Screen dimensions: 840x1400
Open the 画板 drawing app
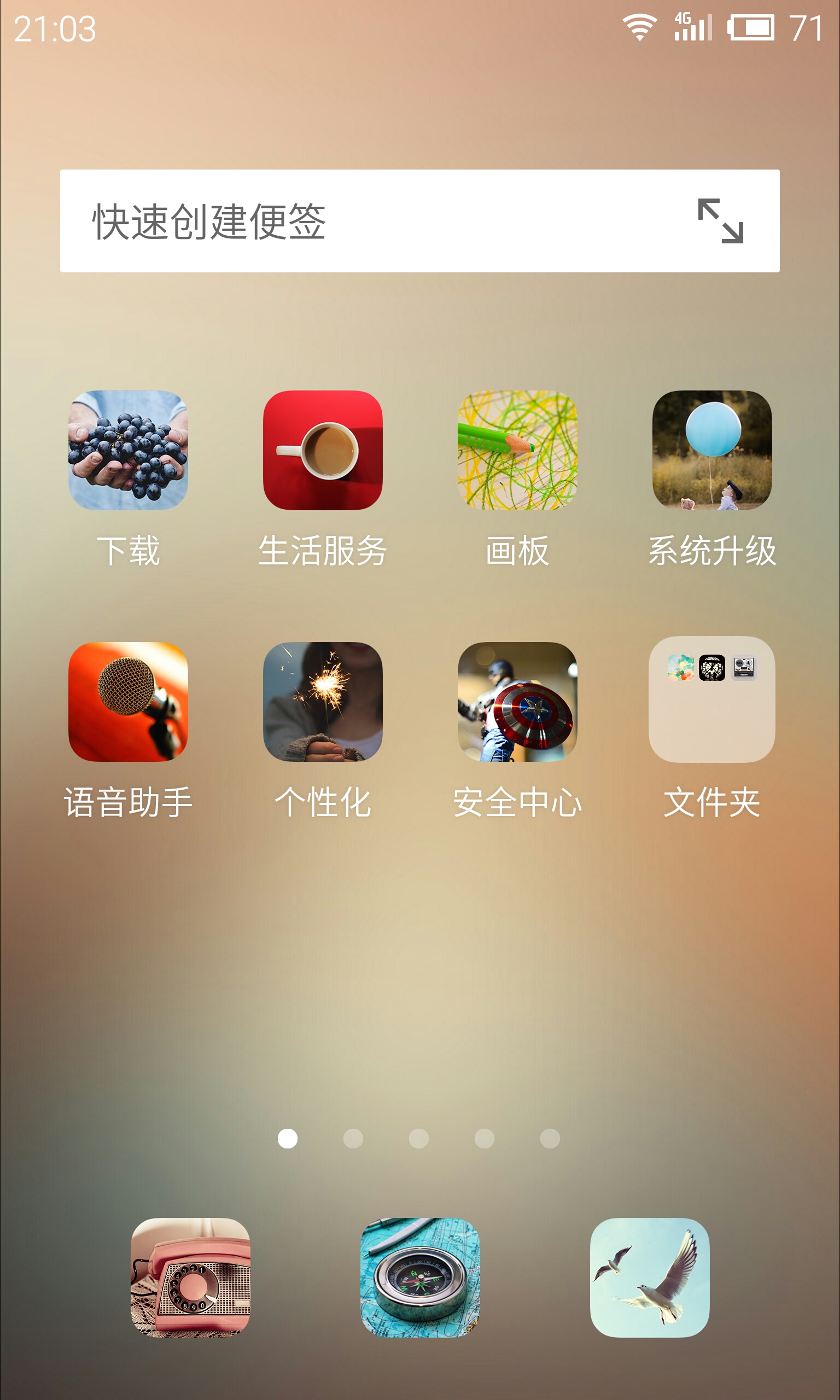click(x=517, y=451)
